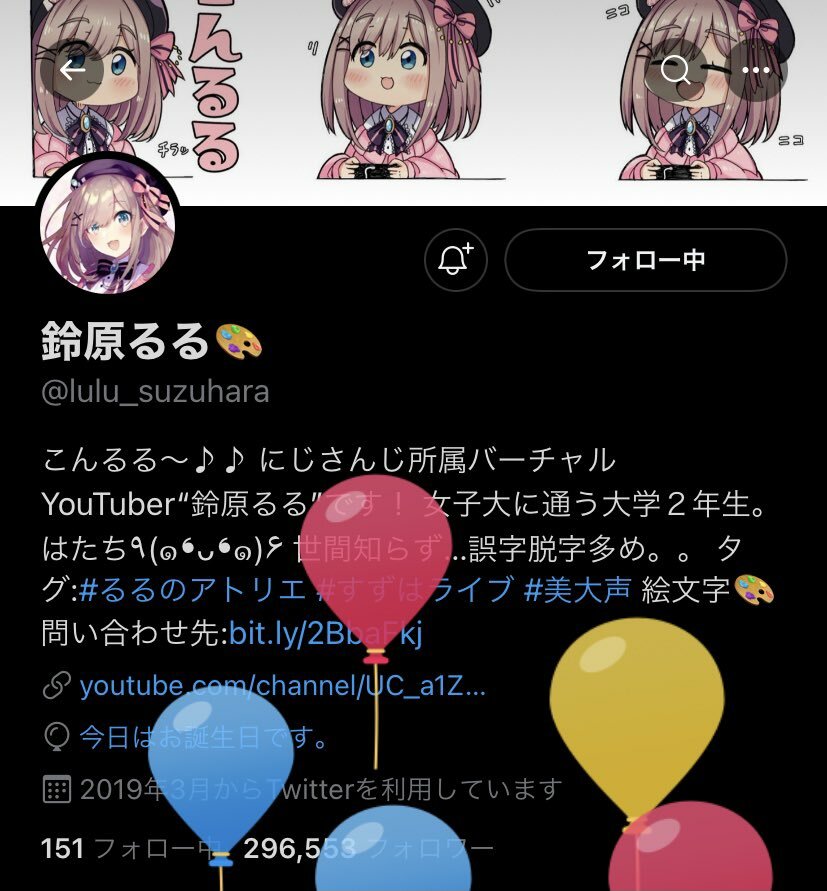Go back with the arrow icon

click(x=71, y=70)
